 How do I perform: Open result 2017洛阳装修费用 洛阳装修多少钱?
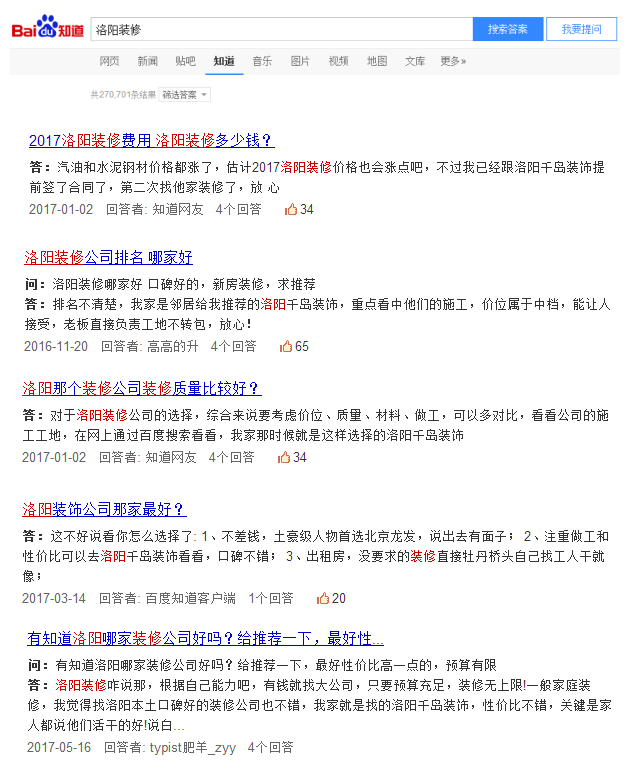[151, 141]
